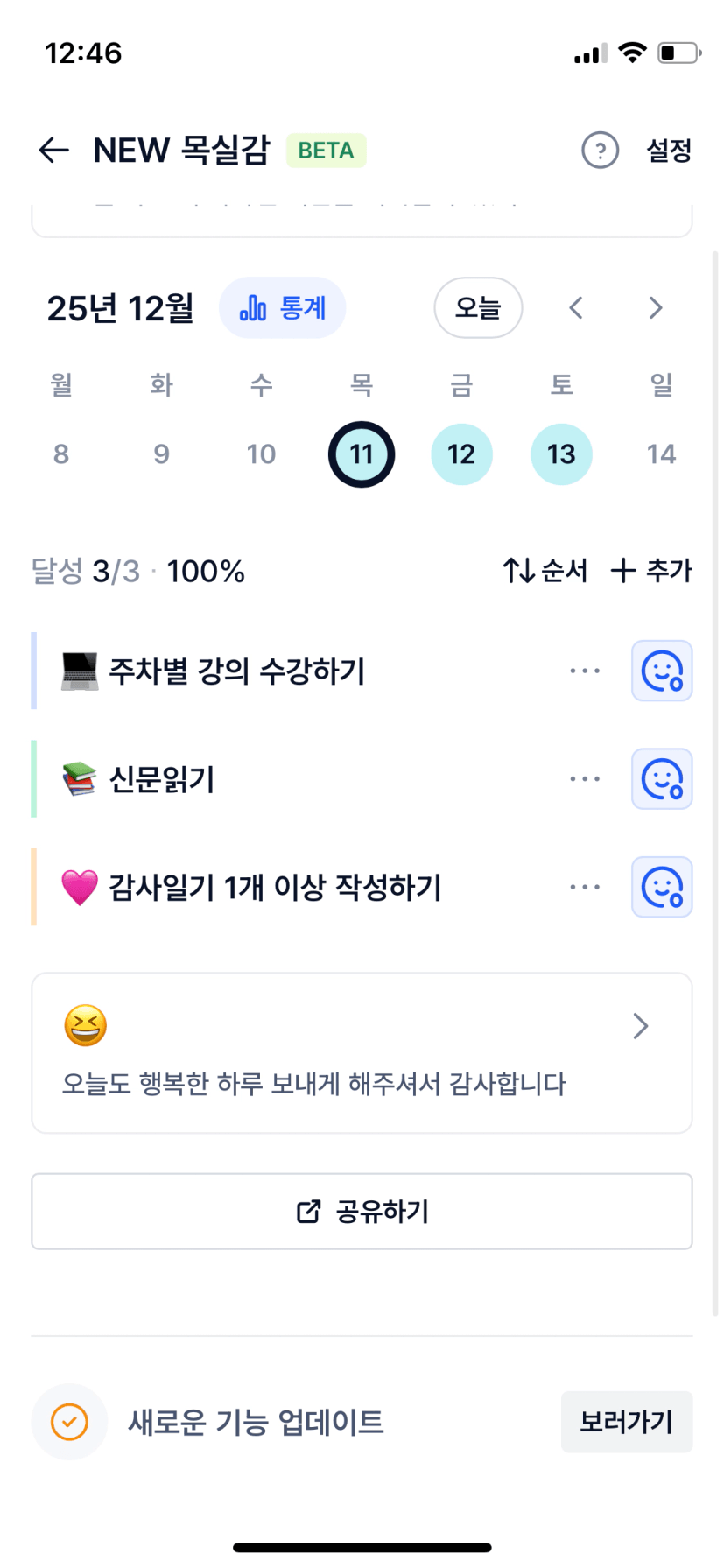Open more options for 신문읽기
The image size is (724, 1568).
point(585,779)
